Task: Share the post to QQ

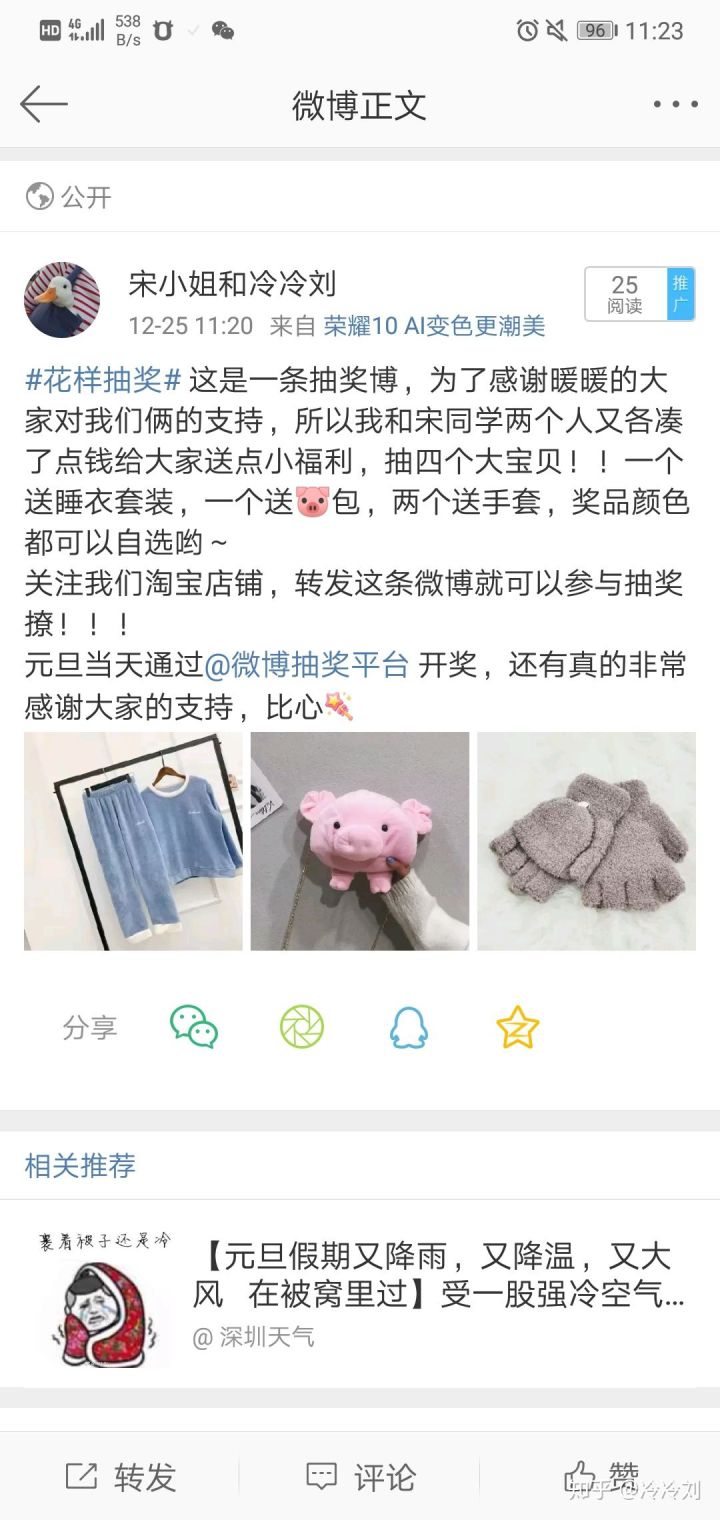Action: [x=409, y=1027]
